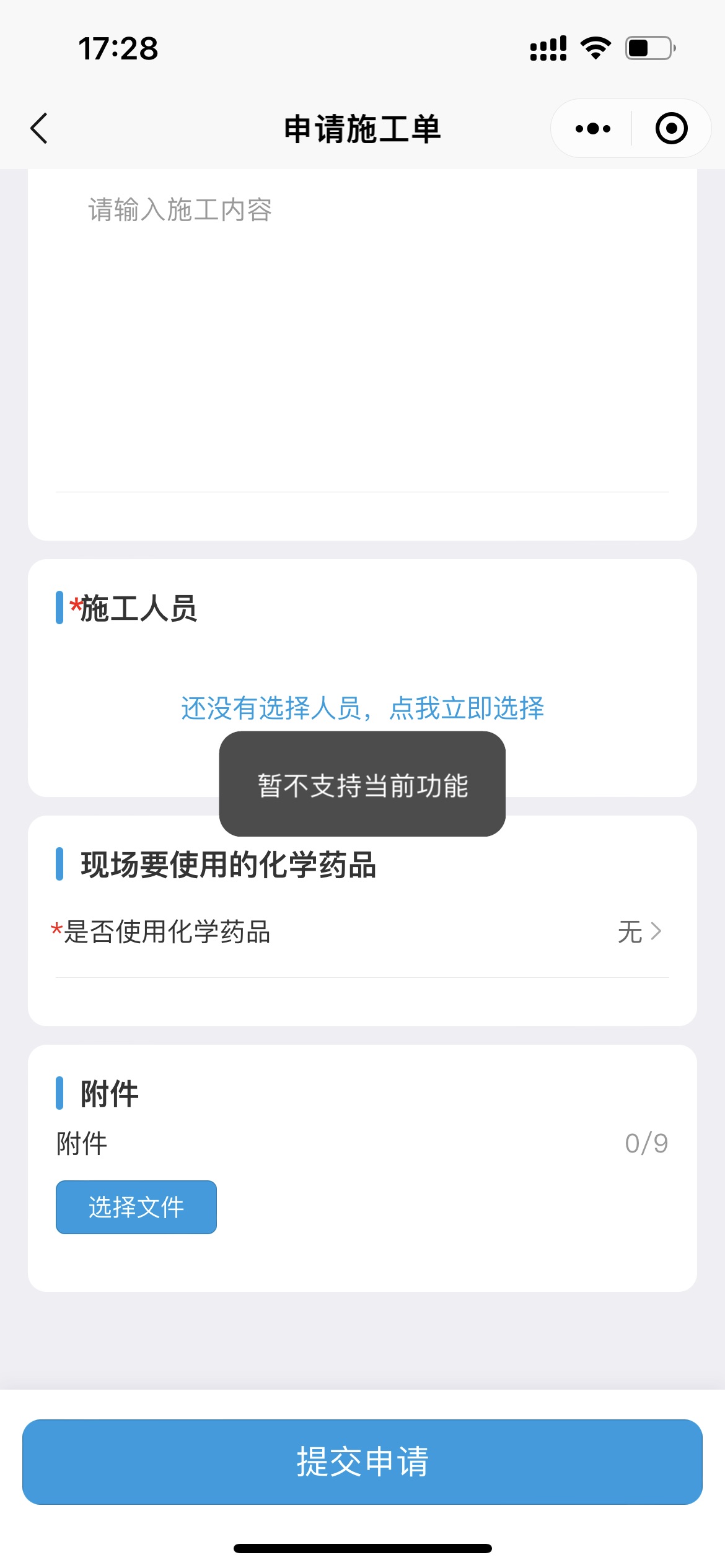Tap the 选择文件 button
The width and height of the screenshot is (725, 1568).
[x=136, y=1207]
